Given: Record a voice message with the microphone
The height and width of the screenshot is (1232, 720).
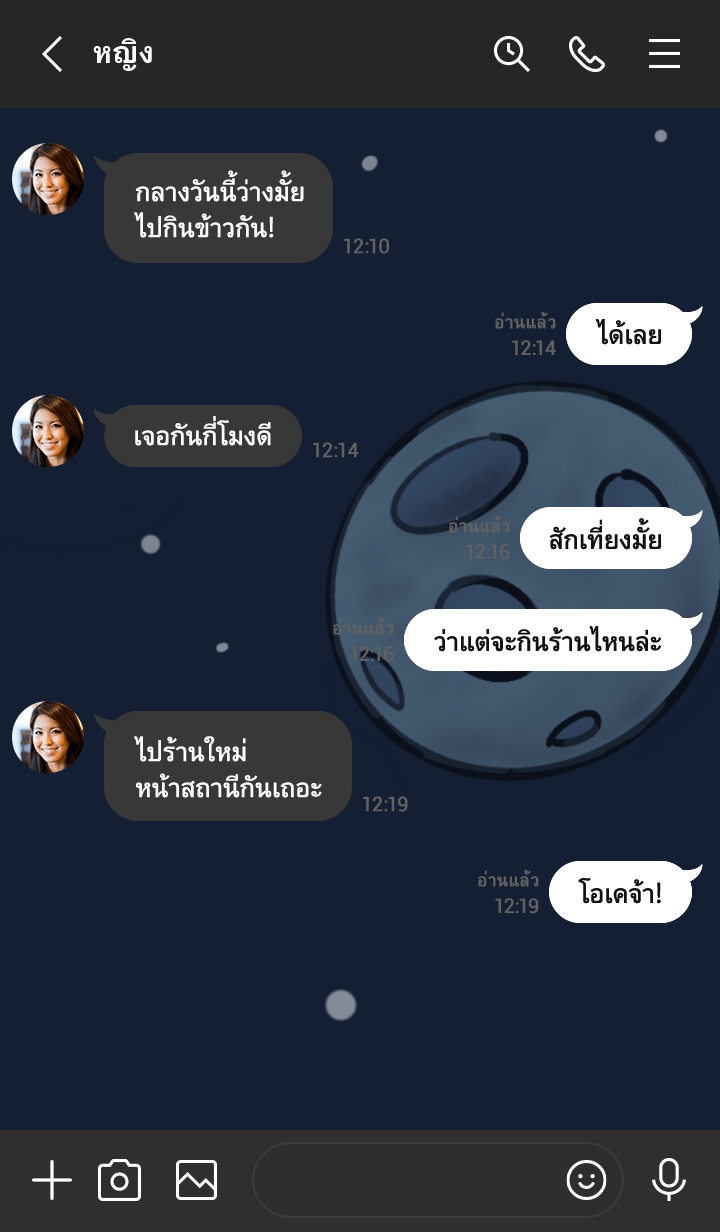Looking at the screenshot, I should (x=669, y=1181).
